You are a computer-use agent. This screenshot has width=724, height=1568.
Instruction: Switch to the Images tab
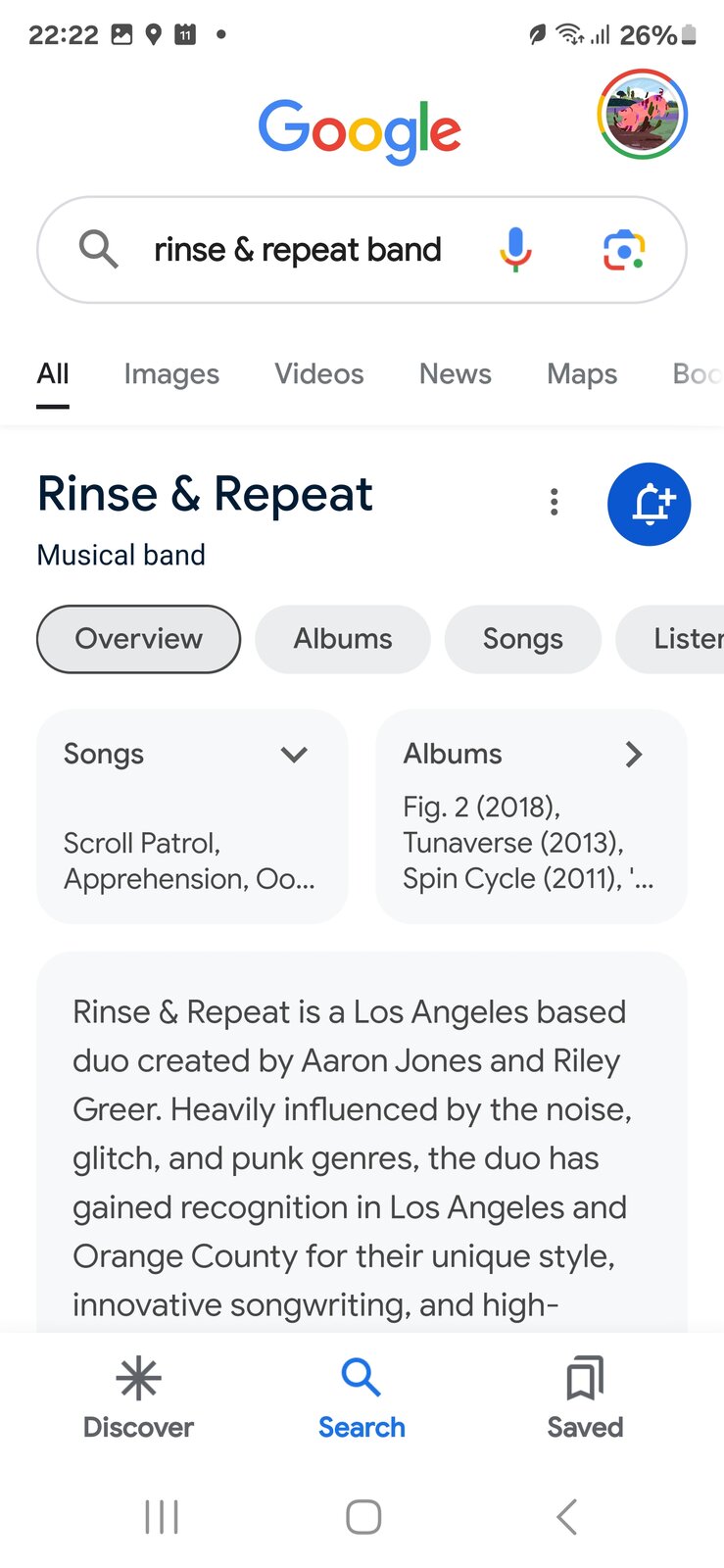[171, 373]
